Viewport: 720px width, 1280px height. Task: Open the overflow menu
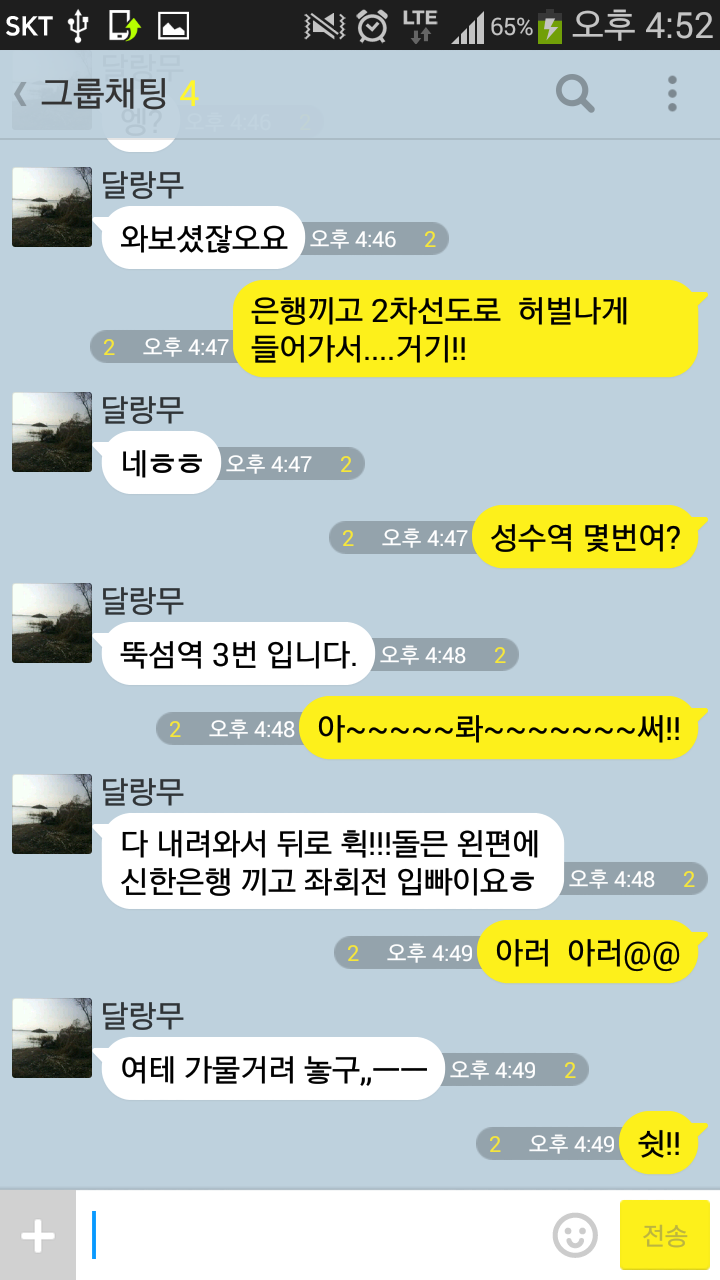click(672, 94)
